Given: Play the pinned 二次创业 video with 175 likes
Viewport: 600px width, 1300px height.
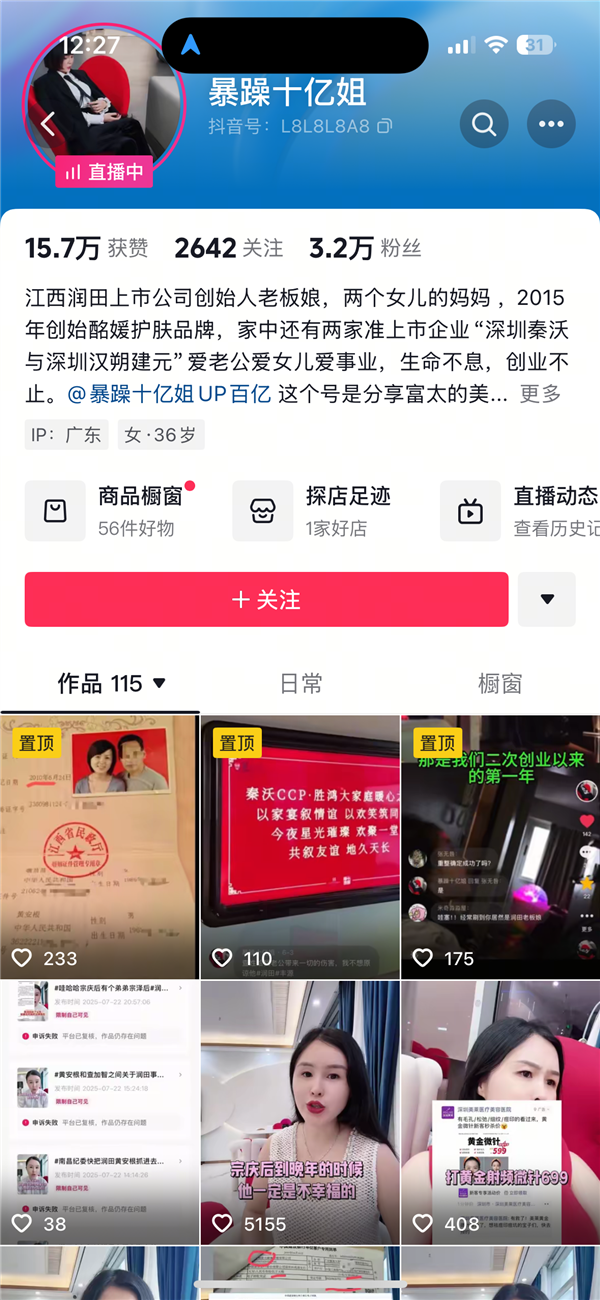Looking at the screenshot, I should coord(500,846).
